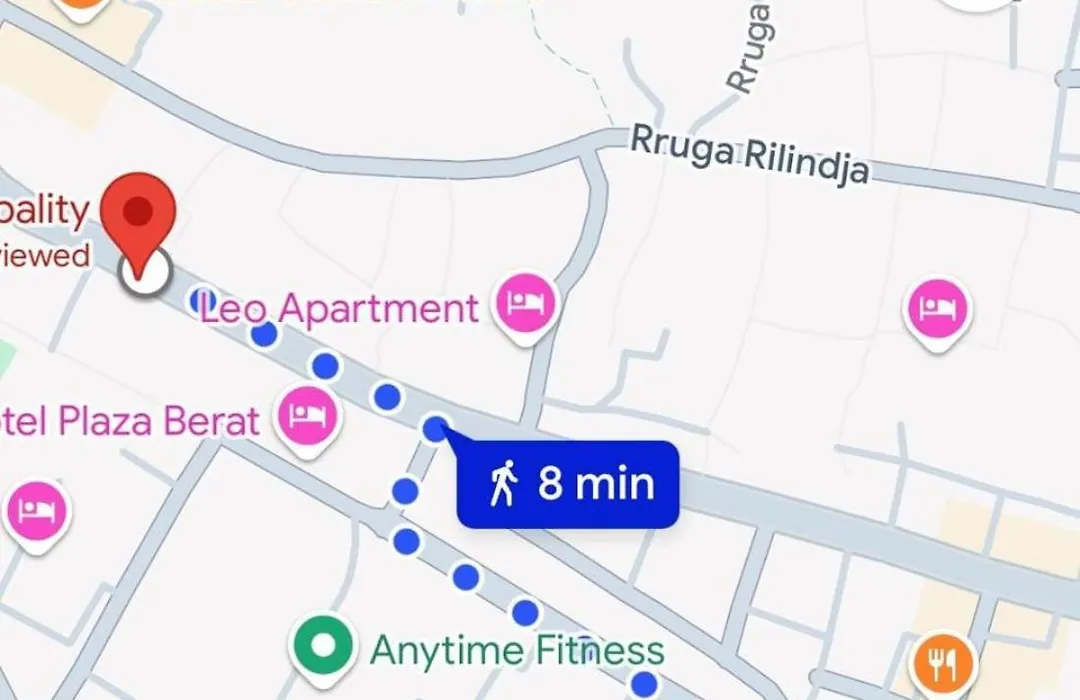Screen dimensions: 1080x700
Task: Tap the hotel pin below Rruga Rilindja
Action: pyautogui.click(x=937, y=307)
